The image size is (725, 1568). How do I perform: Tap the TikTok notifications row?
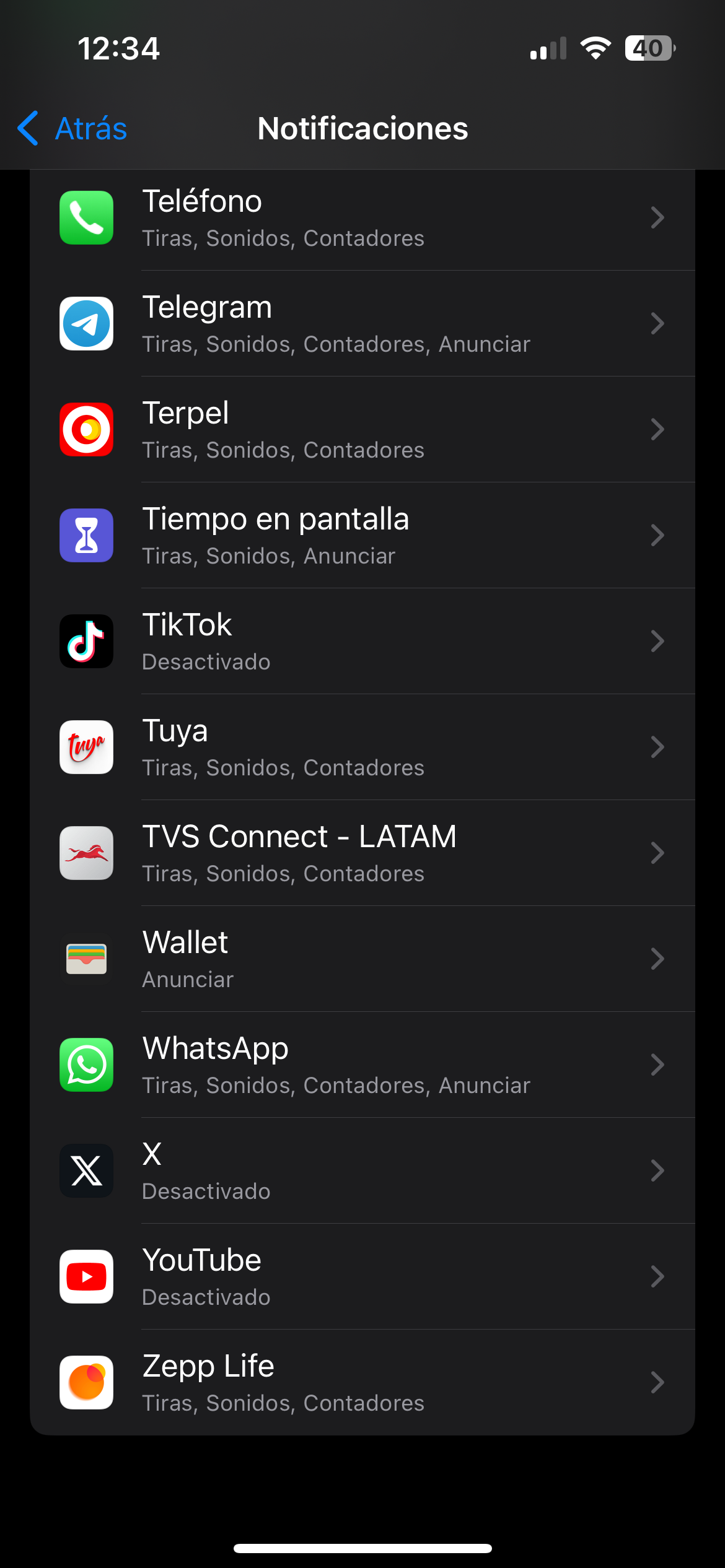(x=362, y=642)
